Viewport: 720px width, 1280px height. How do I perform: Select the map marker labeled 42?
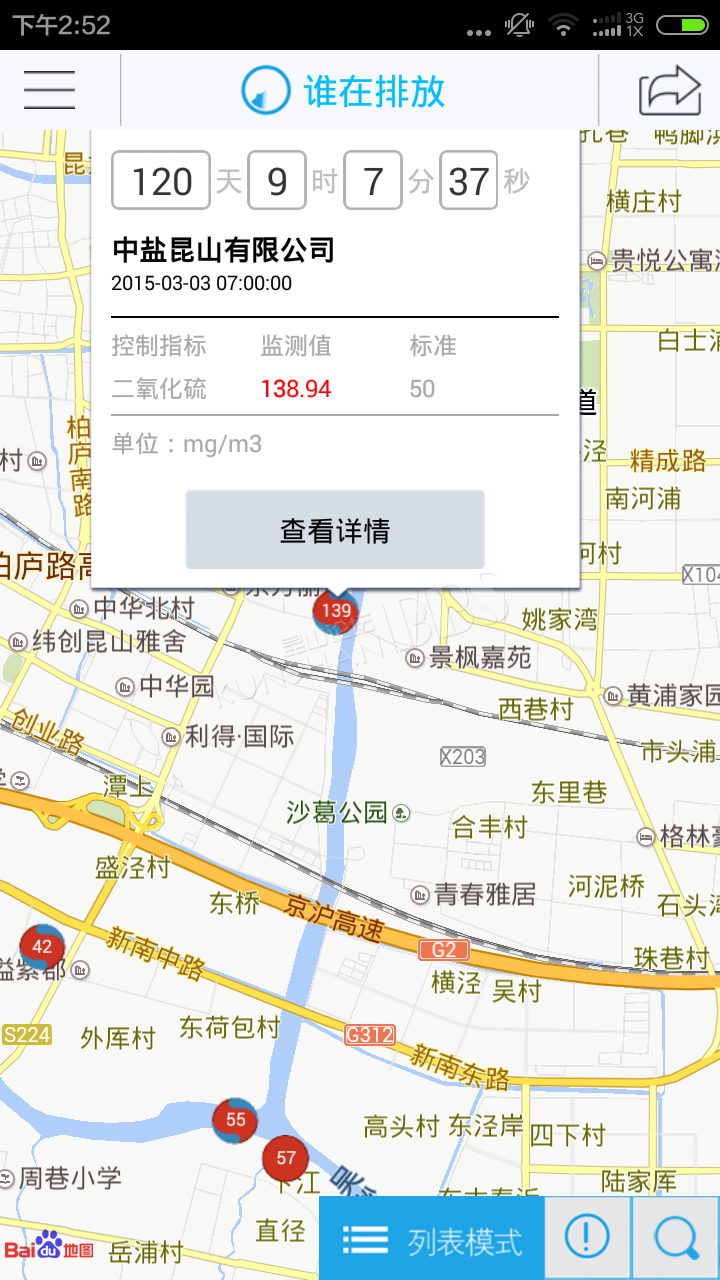(x=42, y=947)
